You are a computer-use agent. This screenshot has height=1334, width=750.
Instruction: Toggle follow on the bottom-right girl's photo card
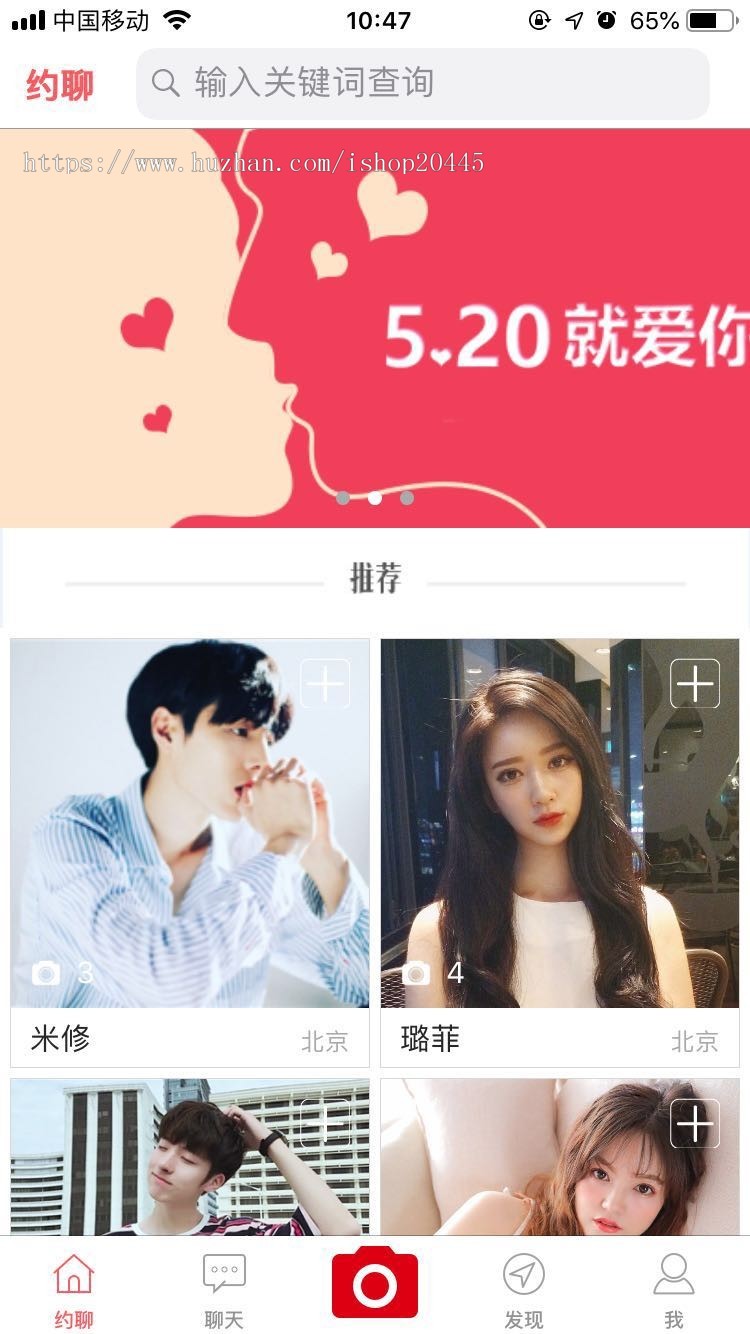pyautogui.click(x=693, y=1123)
